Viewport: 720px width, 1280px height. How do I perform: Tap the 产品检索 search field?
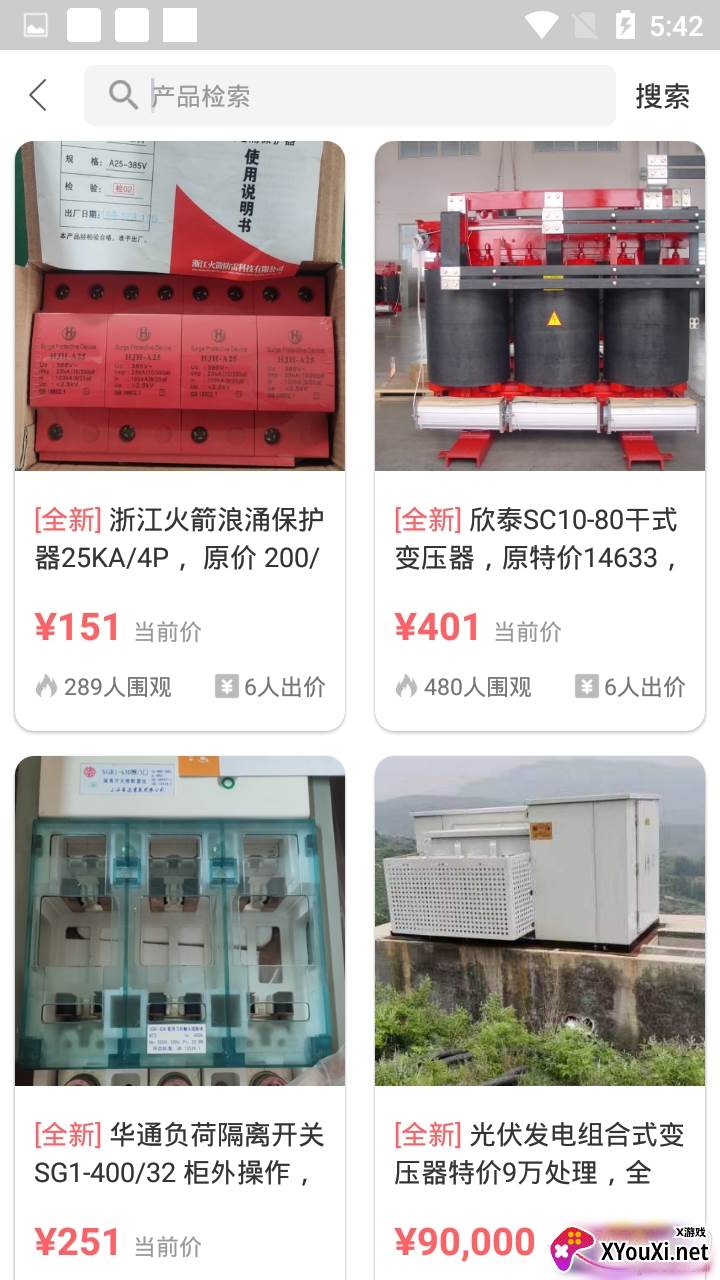click(350, 96)
